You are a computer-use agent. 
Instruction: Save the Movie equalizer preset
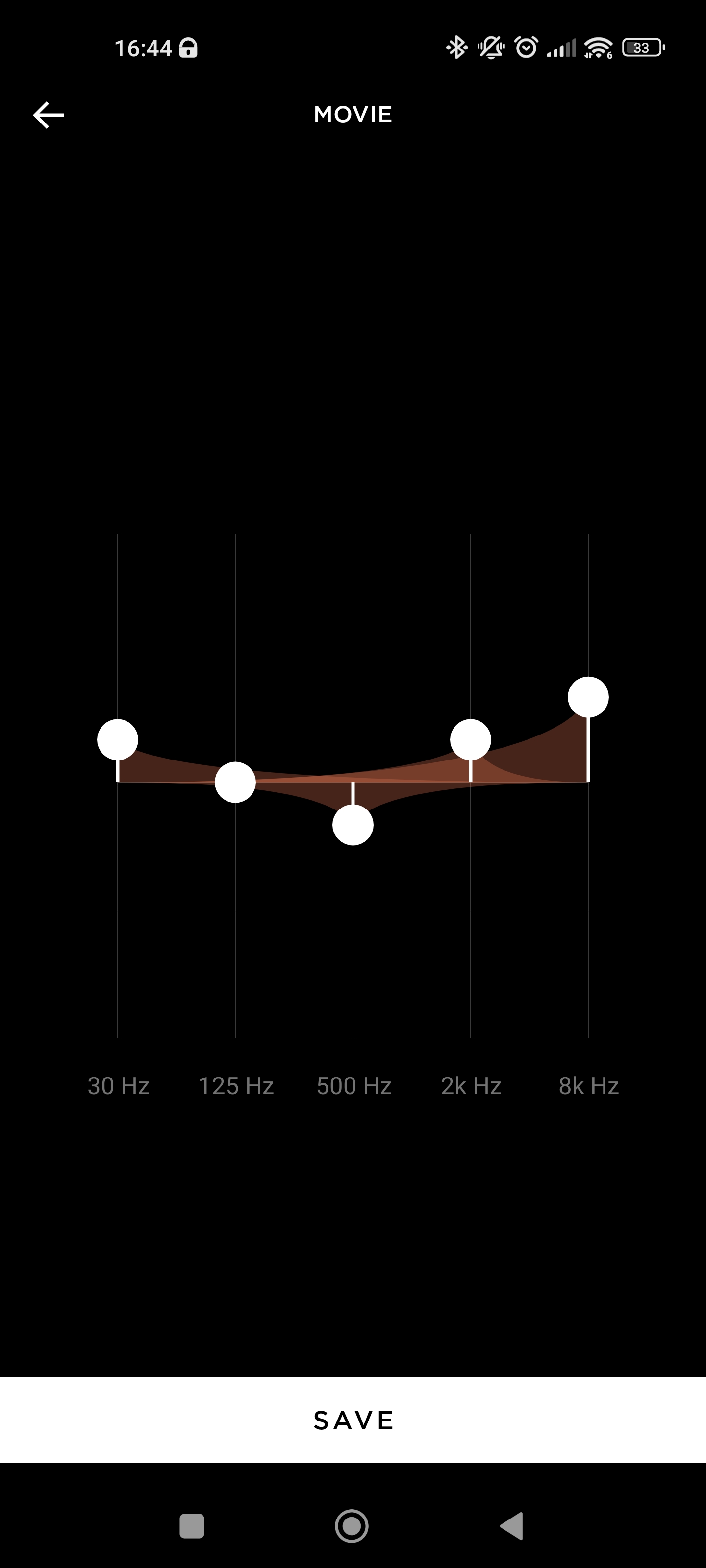tap(353, 1420)
